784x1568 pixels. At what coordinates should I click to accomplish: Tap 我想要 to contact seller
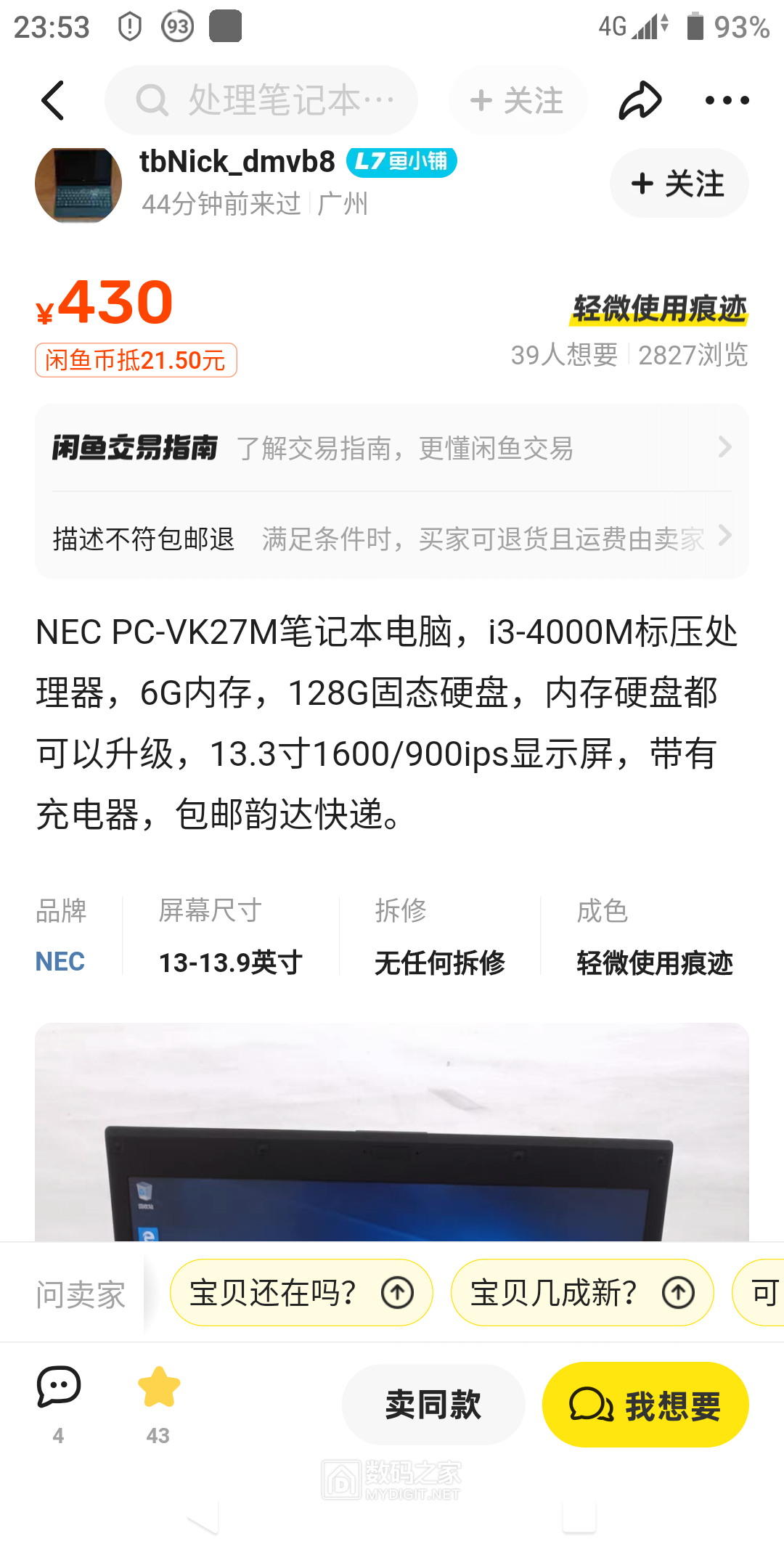(x=645, y=1405)
